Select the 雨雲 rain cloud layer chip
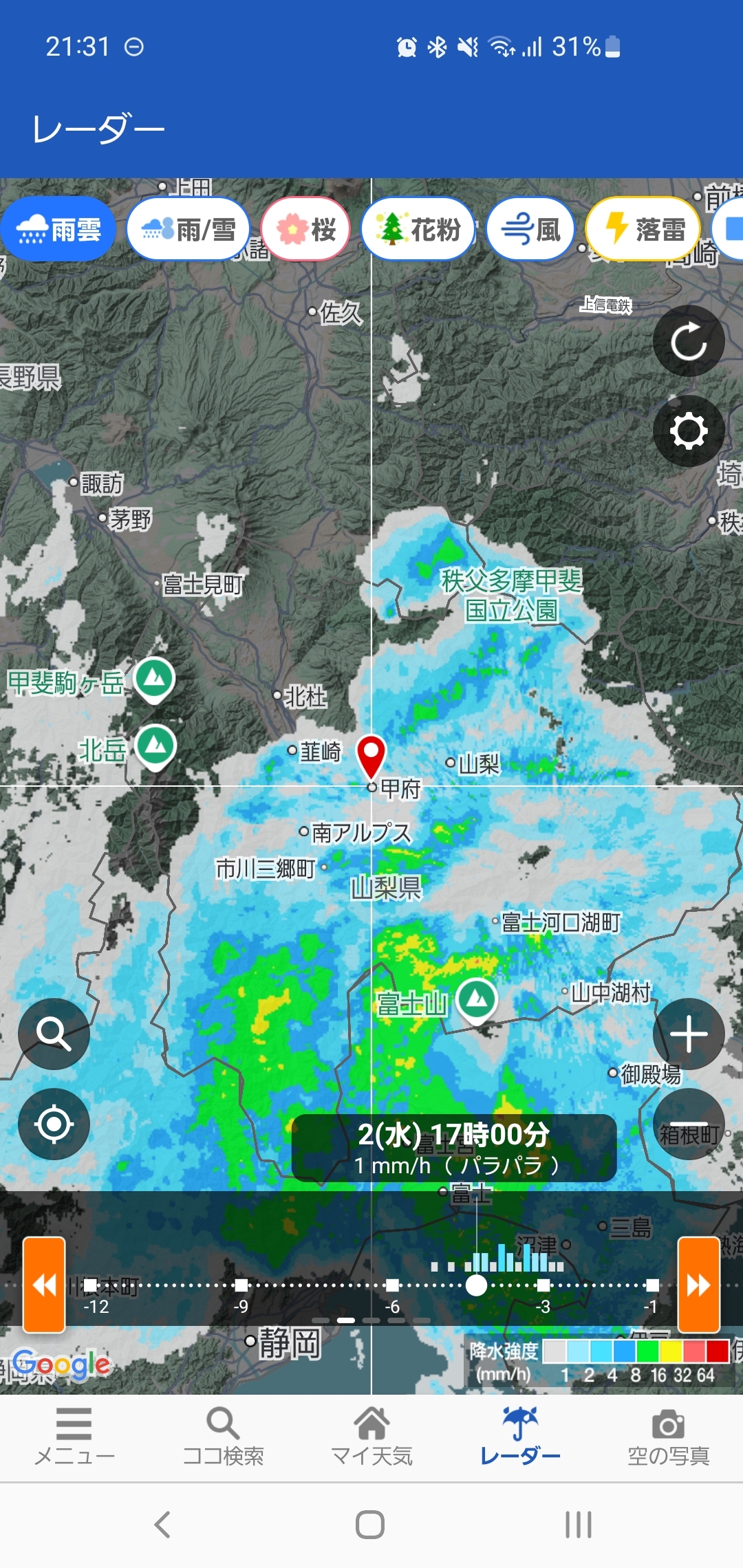Image resolution: width=743 pixels, height=1568 pixels. pyautogui.click(x=58, y=230)
